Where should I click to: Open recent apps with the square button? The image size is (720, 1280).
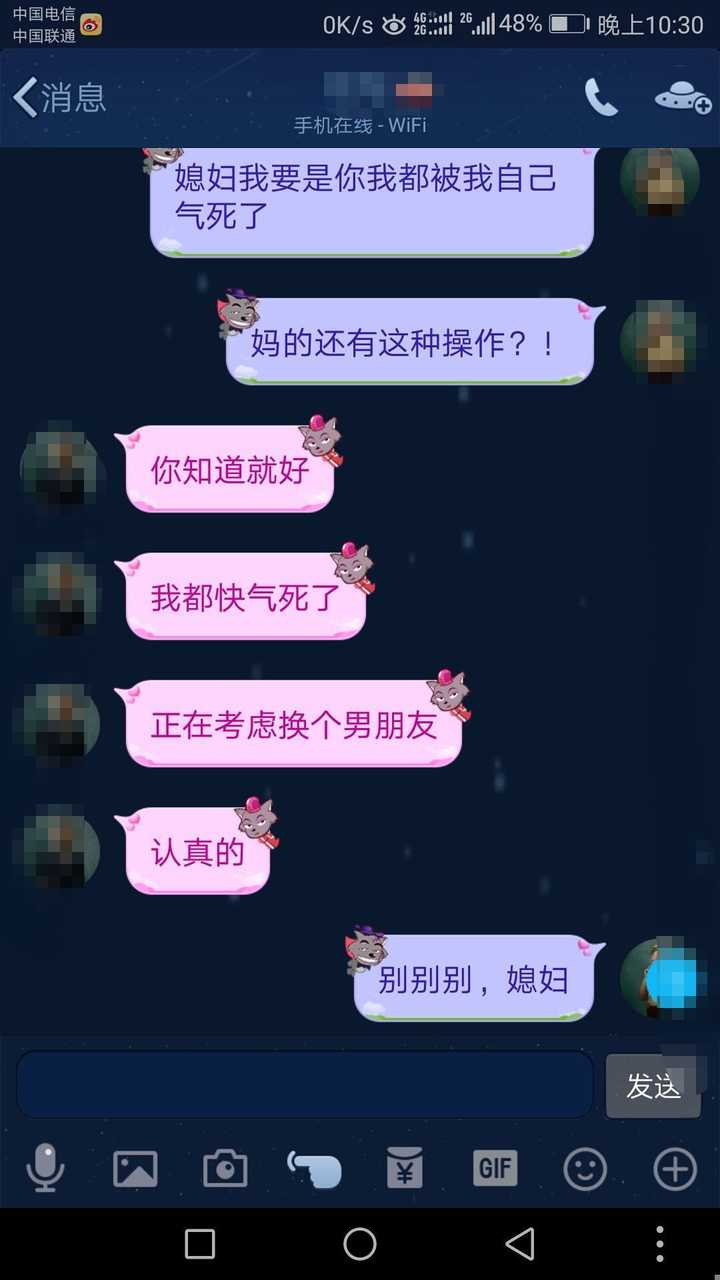pos(199,1244)
